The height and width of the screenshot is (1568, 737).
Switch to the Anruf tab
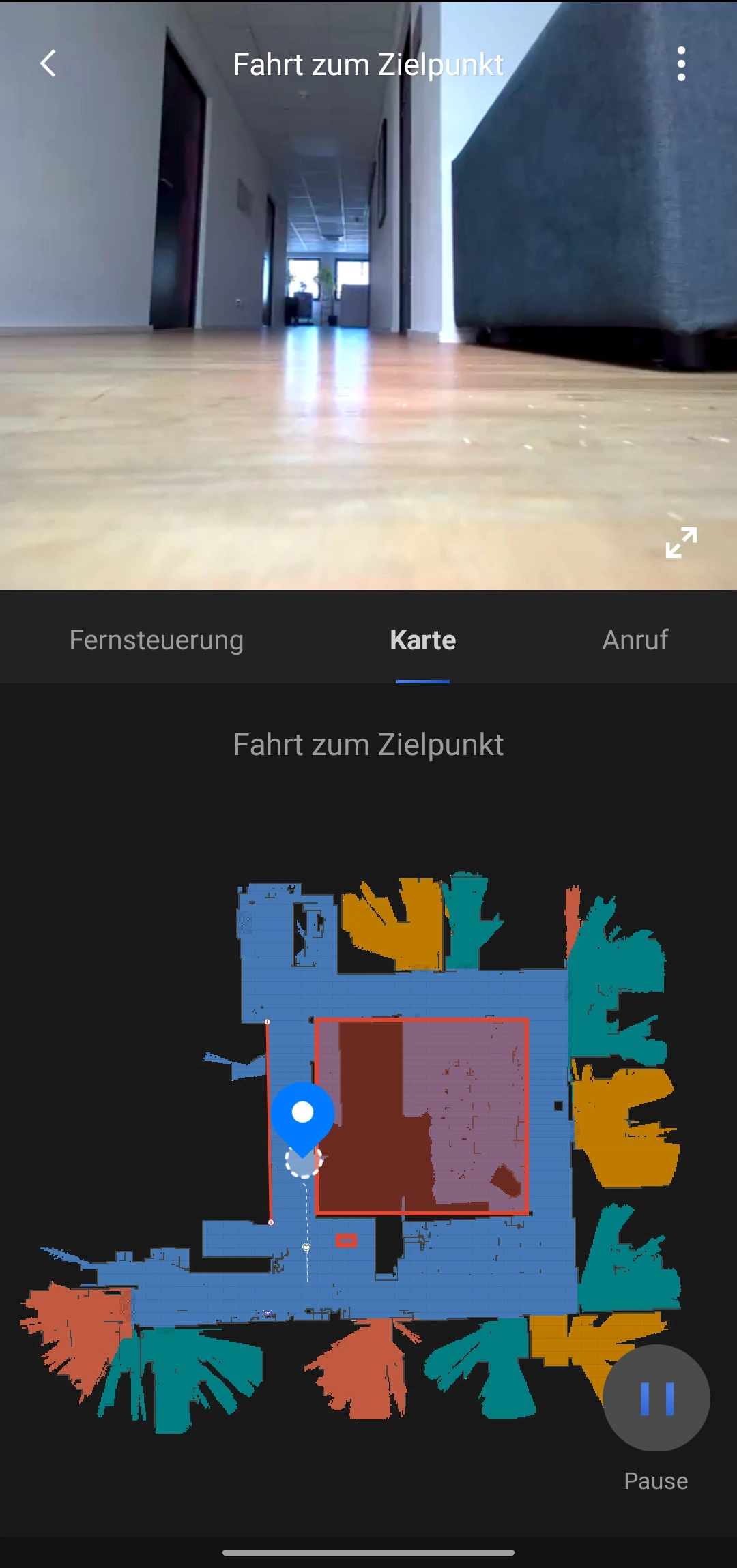pyautogui.click(x=635, y=640)
